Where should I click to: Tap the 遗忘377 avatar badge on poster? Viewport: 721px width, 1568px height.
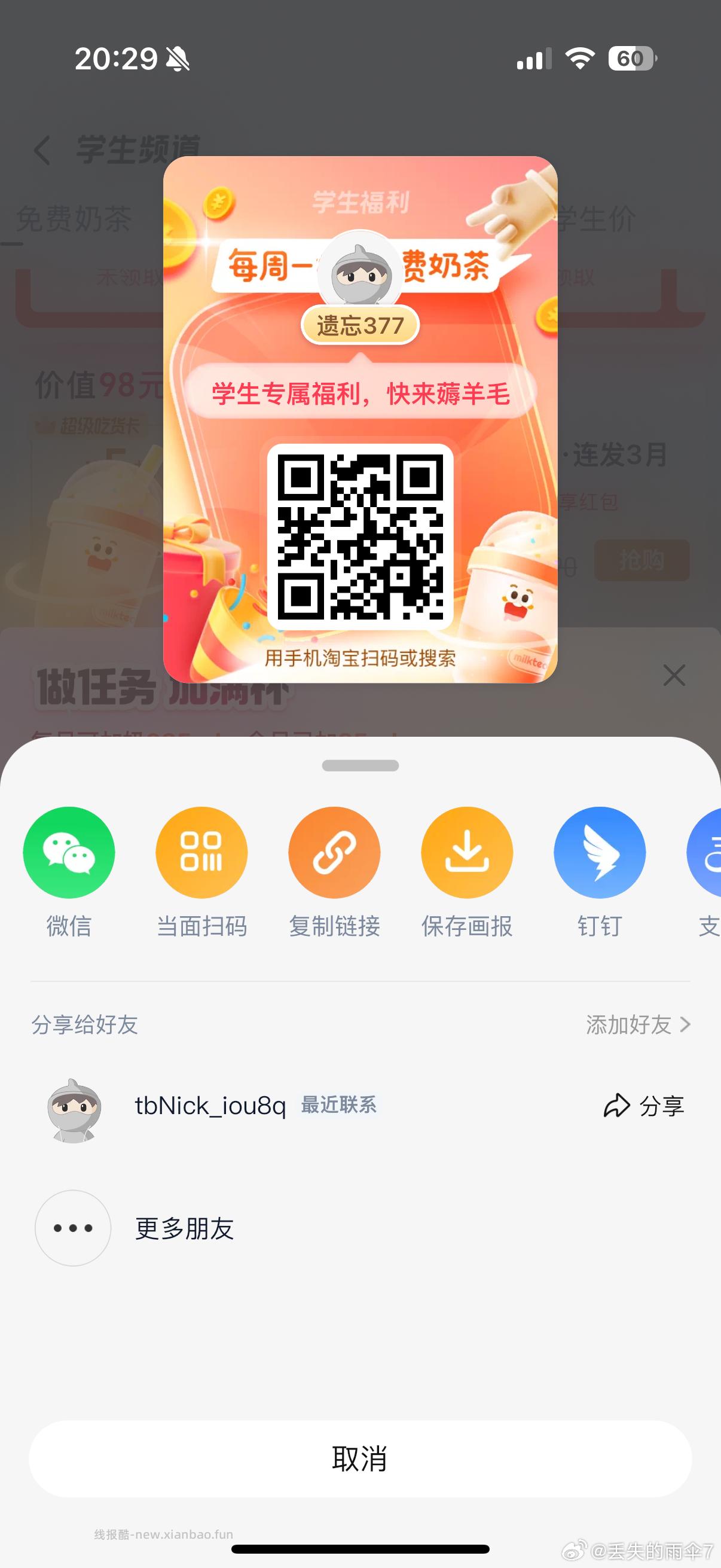(360, 325)
